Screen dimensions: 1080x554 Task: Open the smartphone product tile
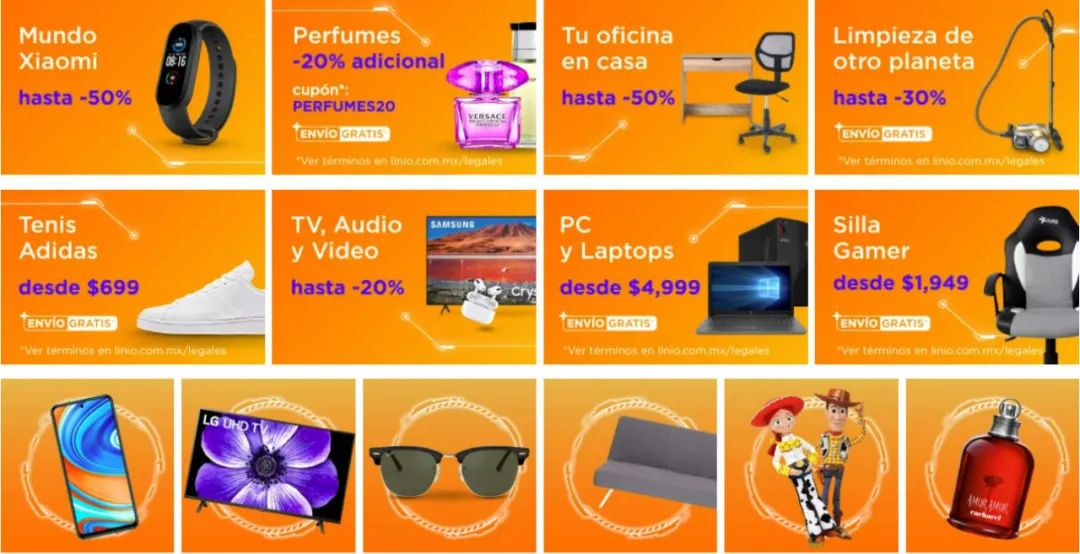pyautogui.click(x=87, y=466)
